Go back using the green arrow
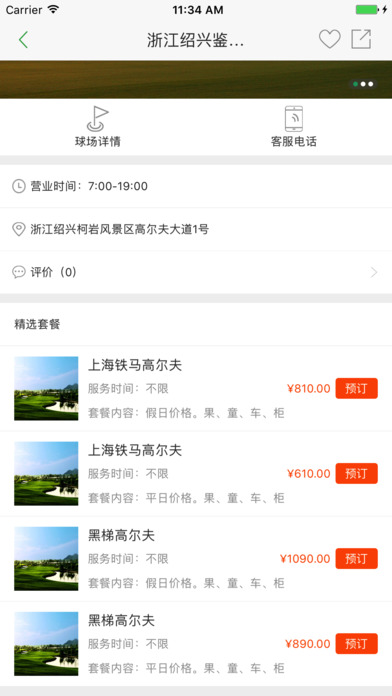This screenshot has height=696, width=392. point(24,40)
